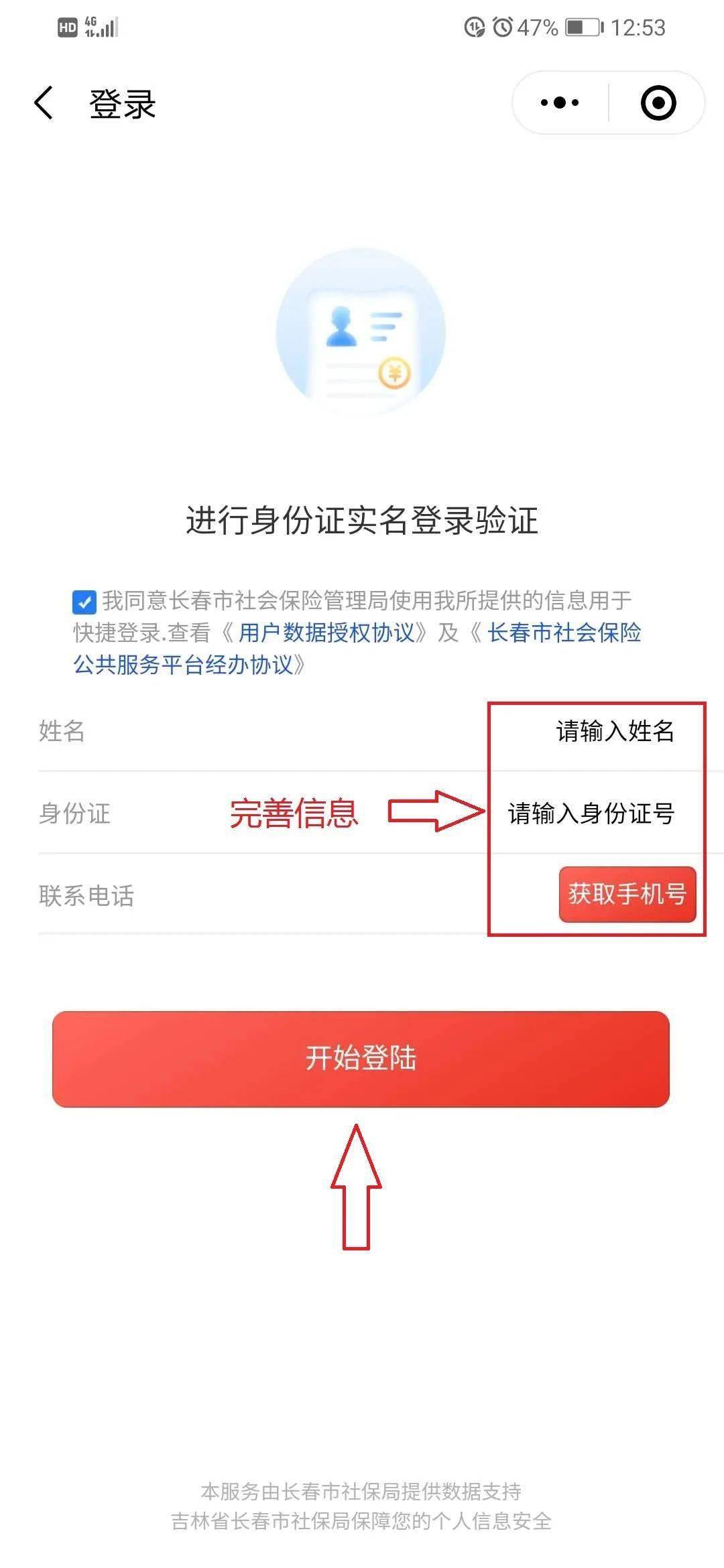The image size is (724, 1568).
Task: Tap the 完善信息 annotation label
Action: [x=295, y=813]
